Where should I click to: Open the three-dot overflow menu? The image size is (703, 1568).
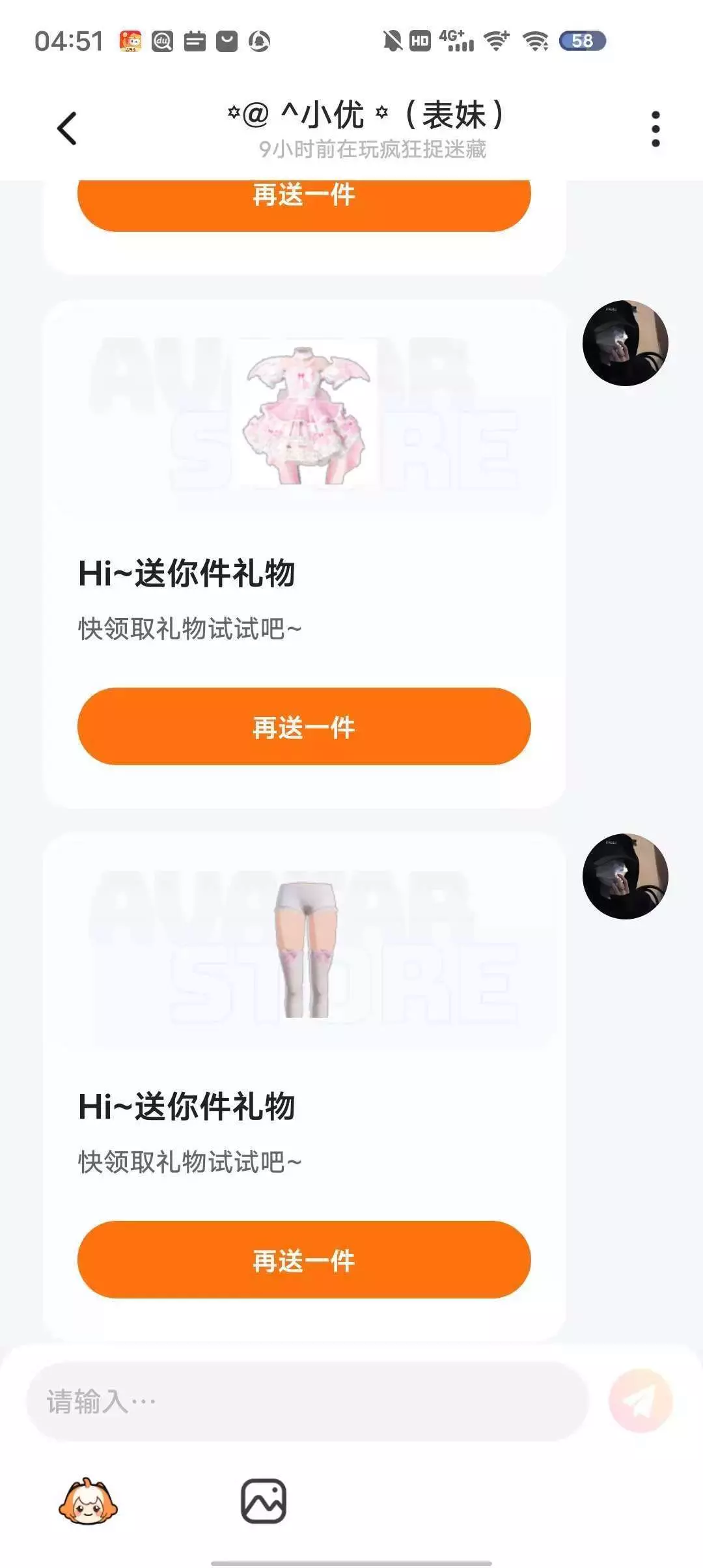(x=655, y=129)
